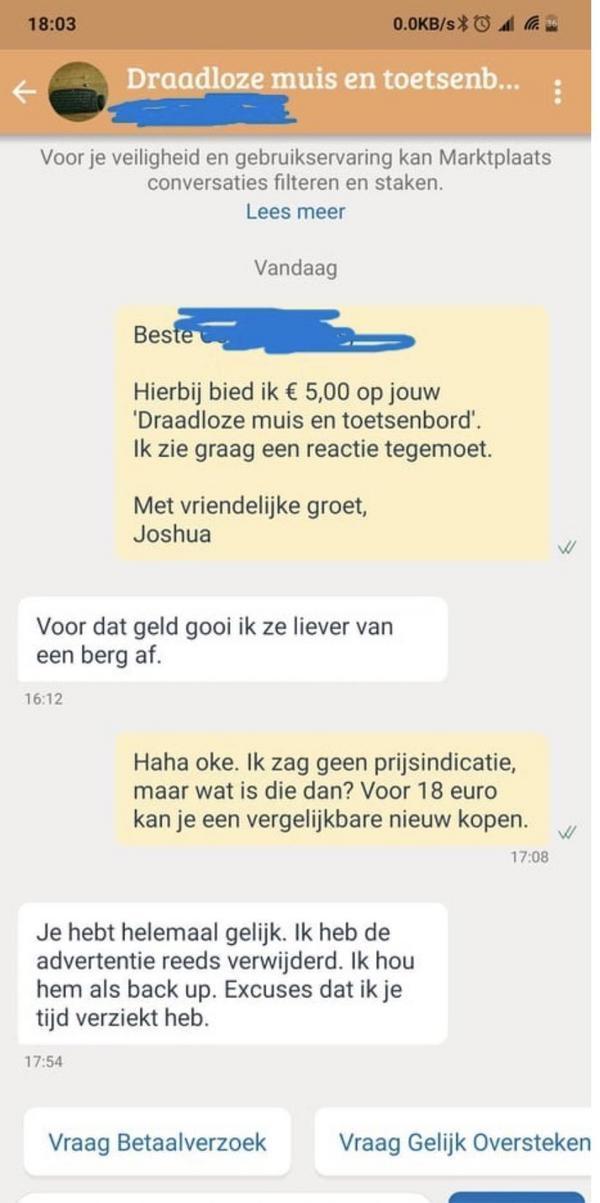The image size is (600, 1203).
Task: Open the three-dot overflow menu
Action: point(557,91)
